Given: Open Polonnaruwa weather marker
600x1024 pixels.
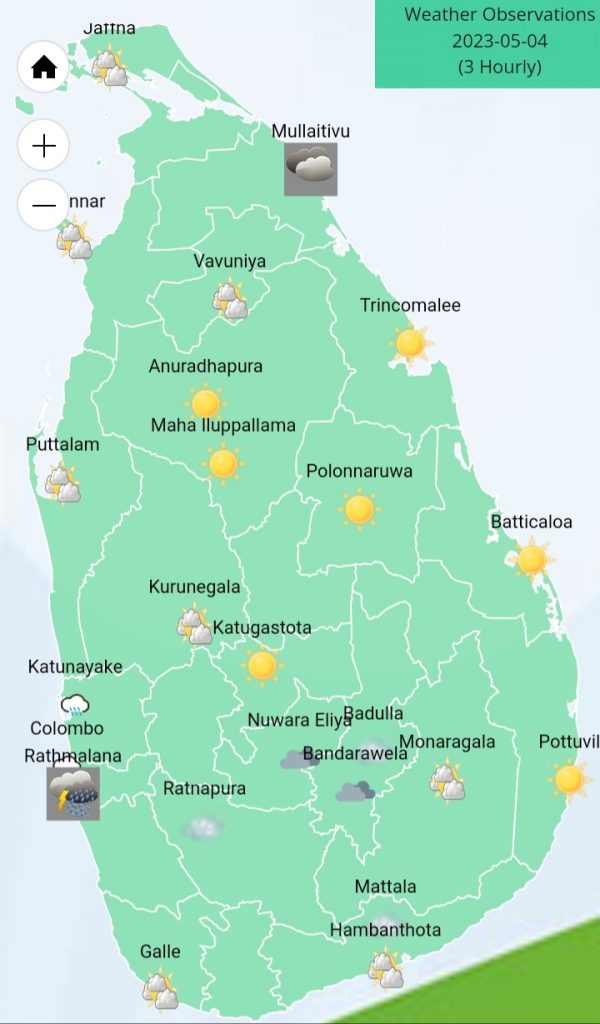Looking at the screenshot, I should pyautogui.click(x=359, y=510).
